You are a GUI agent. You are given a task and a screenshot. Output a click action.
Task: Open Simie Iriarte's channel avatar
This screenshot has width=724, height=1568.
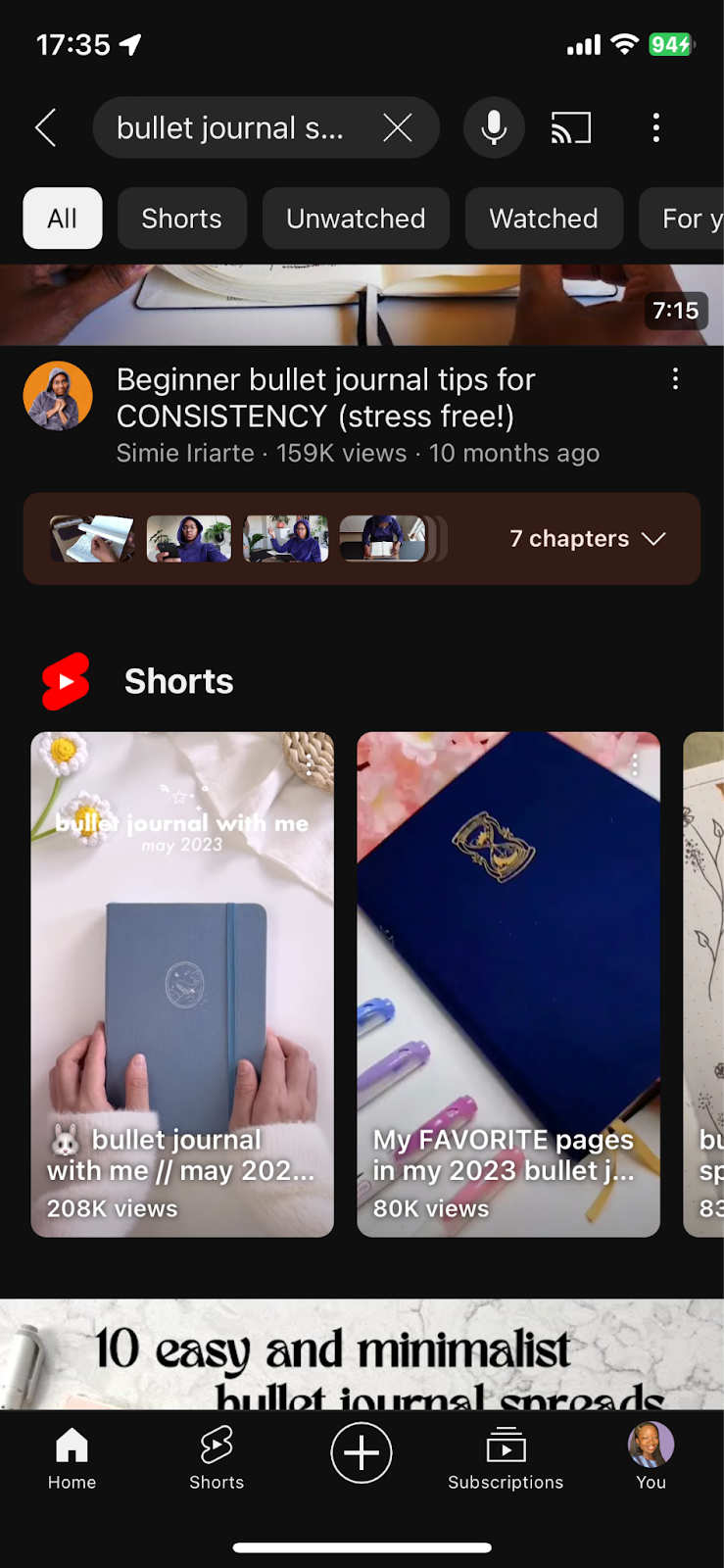[x=58, y=396]
